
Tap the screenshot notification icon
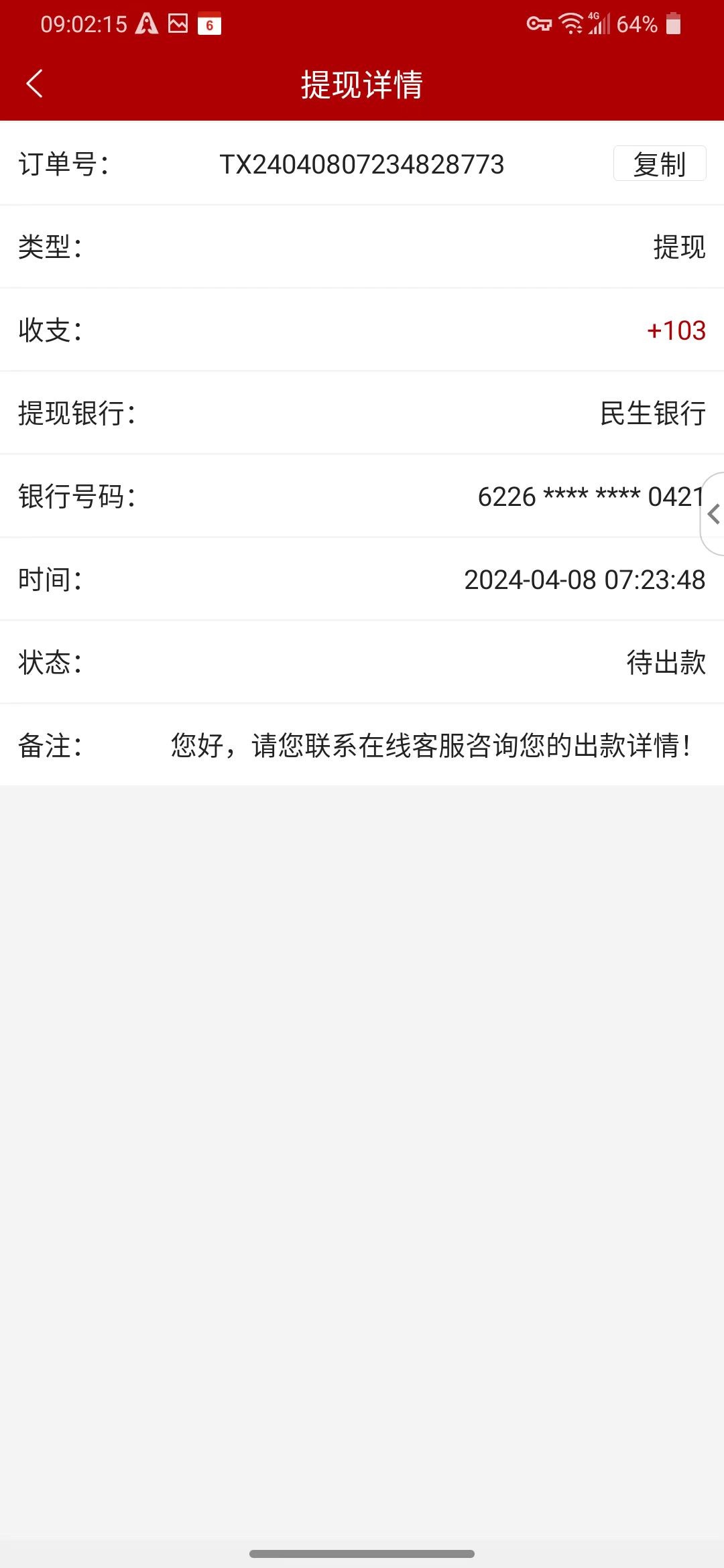point(176,23)
